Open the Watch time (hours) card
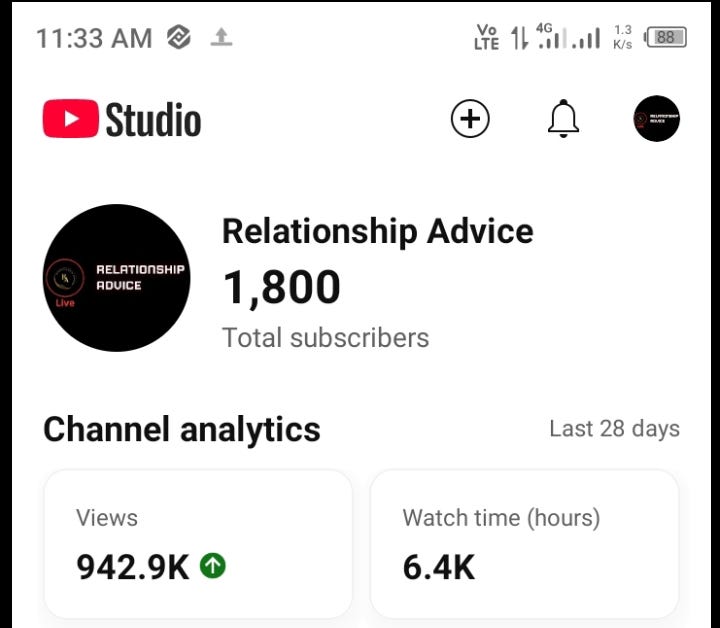The image size is (720, 628). pyautogui.click(x=524, y=545)
